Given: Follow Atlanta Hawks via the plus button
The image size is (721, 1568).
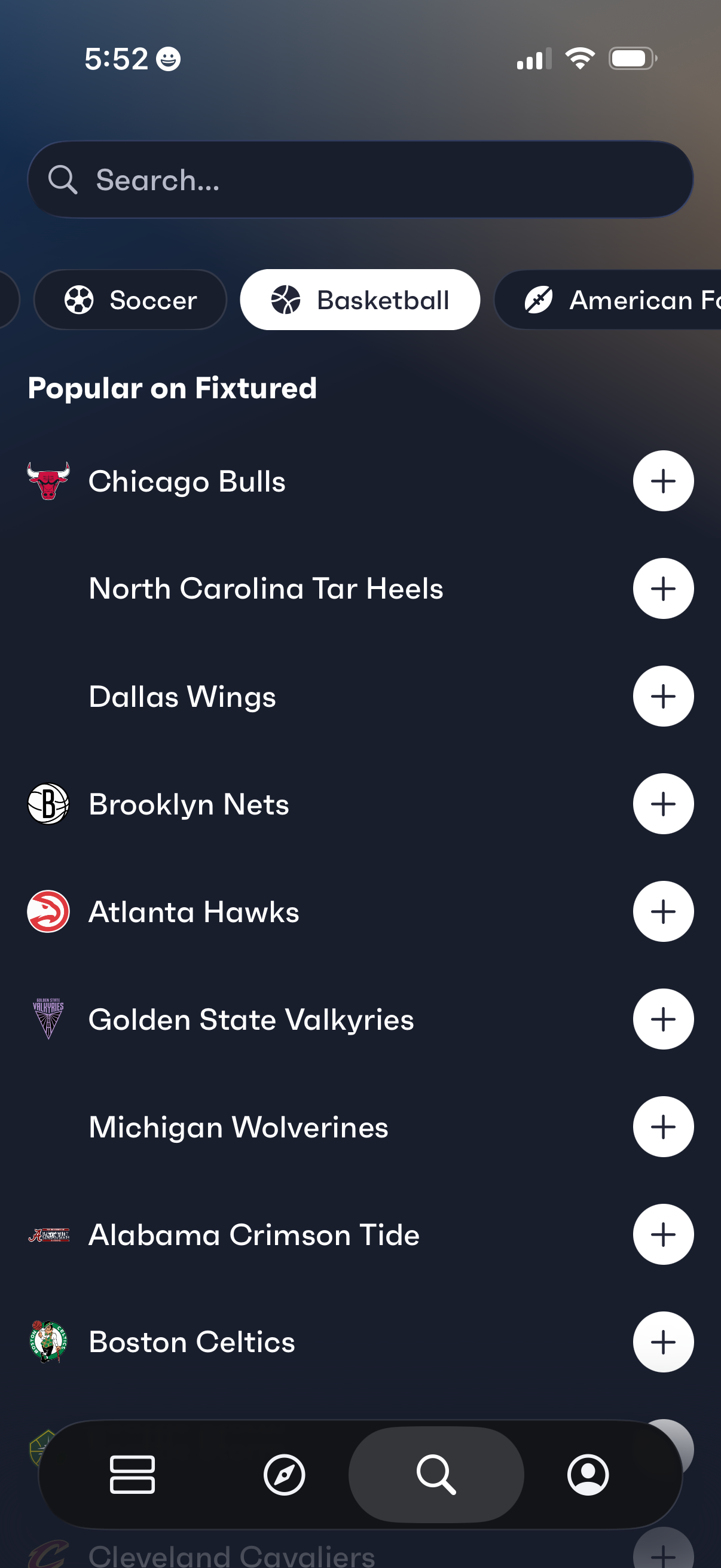Looking at the screenshot, I should (x=662, y=912).
